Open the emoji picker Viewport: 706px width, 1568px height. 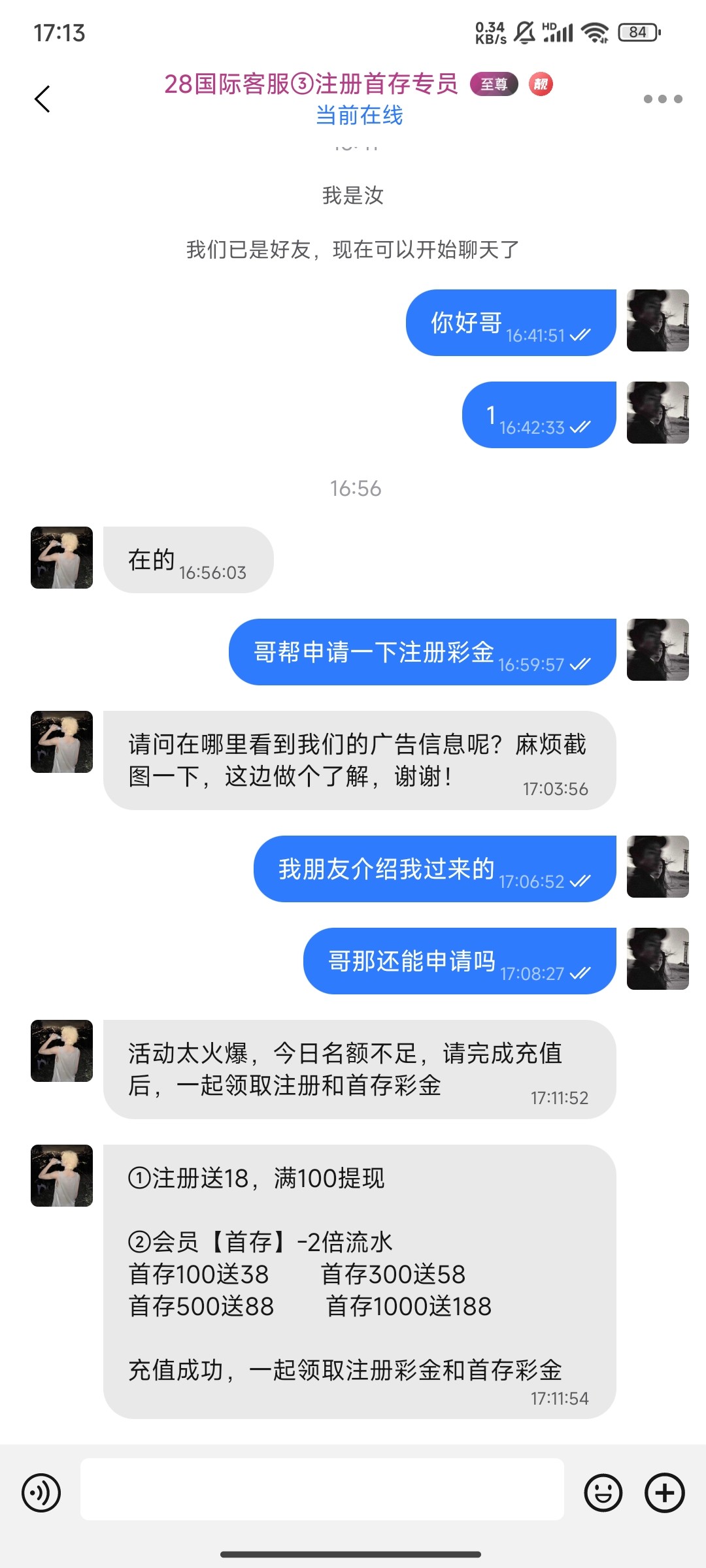tap(603, 1493)
